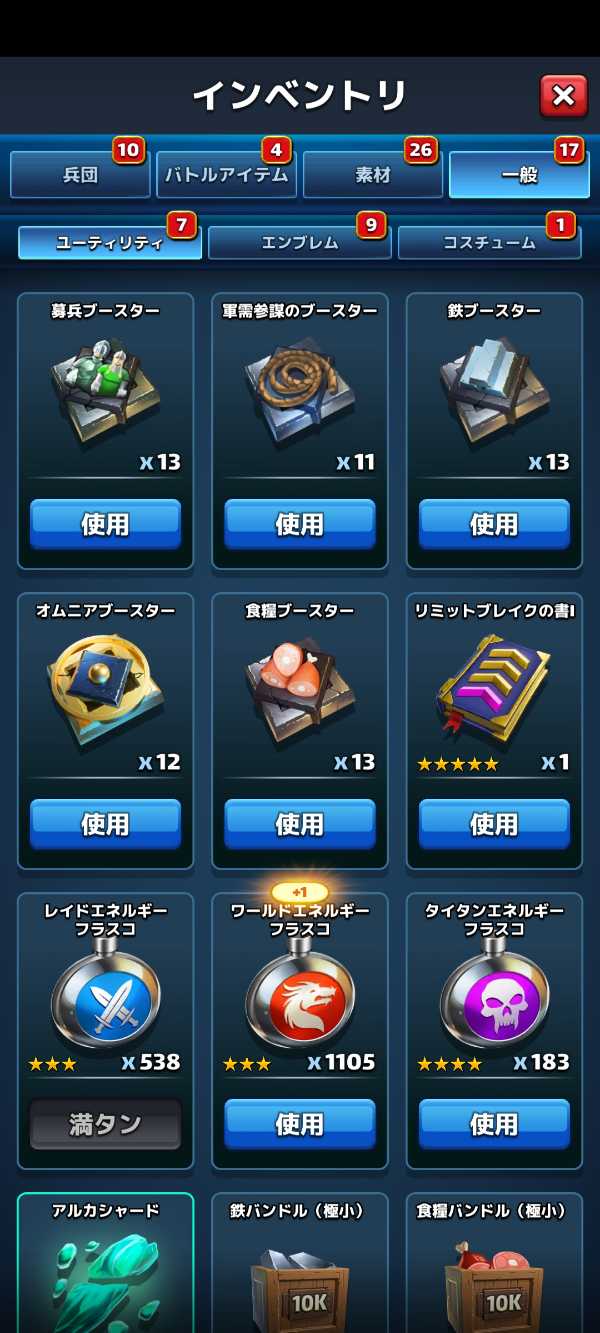
Task: Use 軍需参謀のブースター
Action: 299,524
